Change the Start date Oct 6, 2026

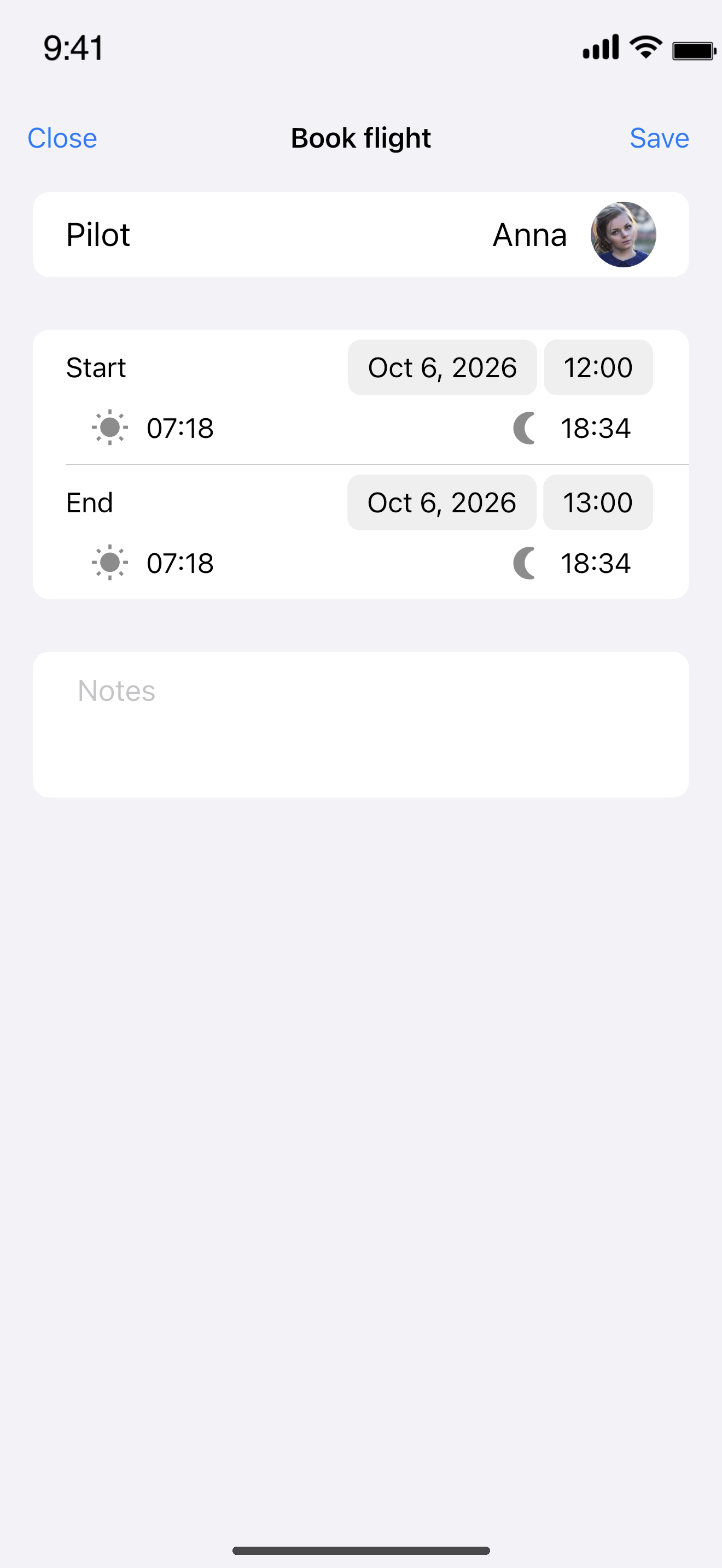click(442, 367)
